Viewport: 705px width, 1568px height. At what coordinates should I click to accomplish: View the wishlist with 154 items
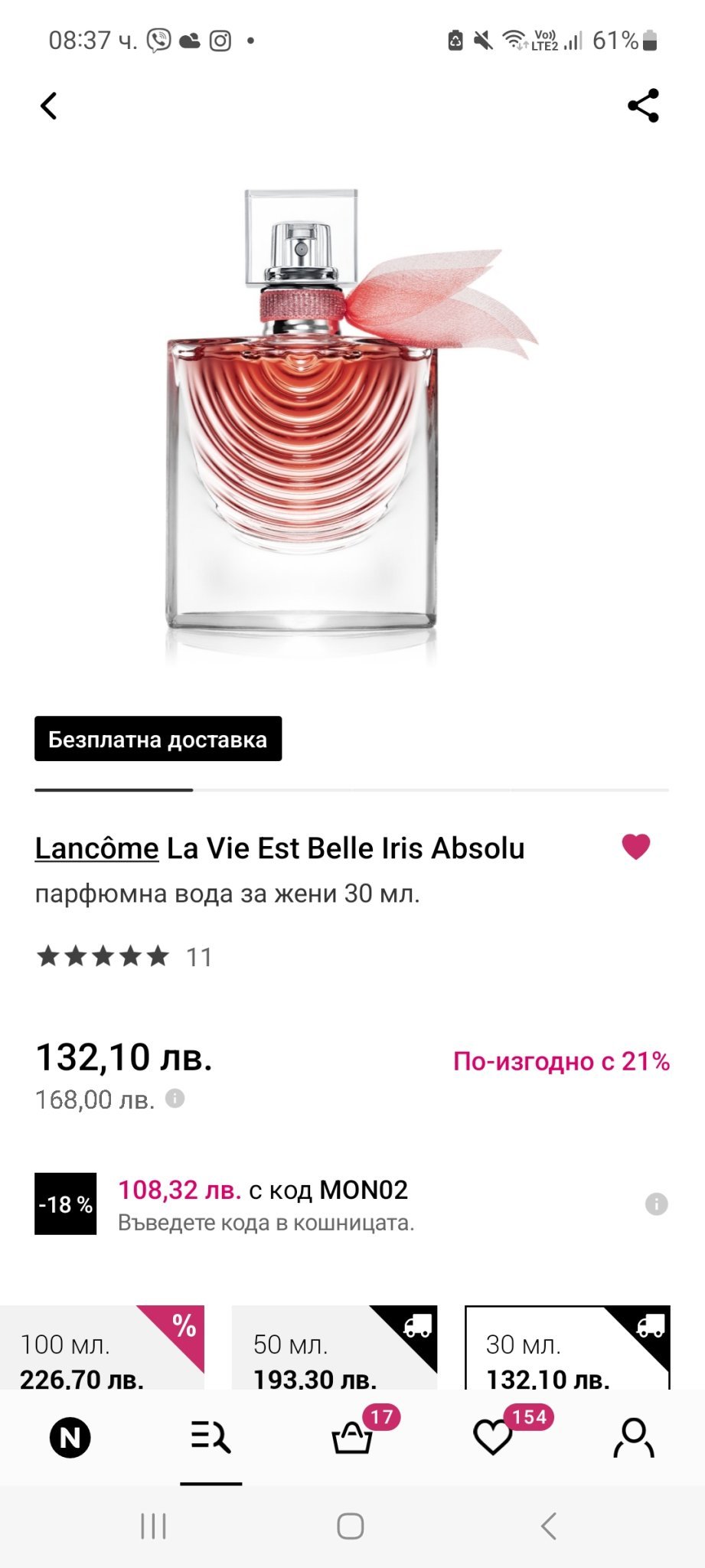point(493,1438)
